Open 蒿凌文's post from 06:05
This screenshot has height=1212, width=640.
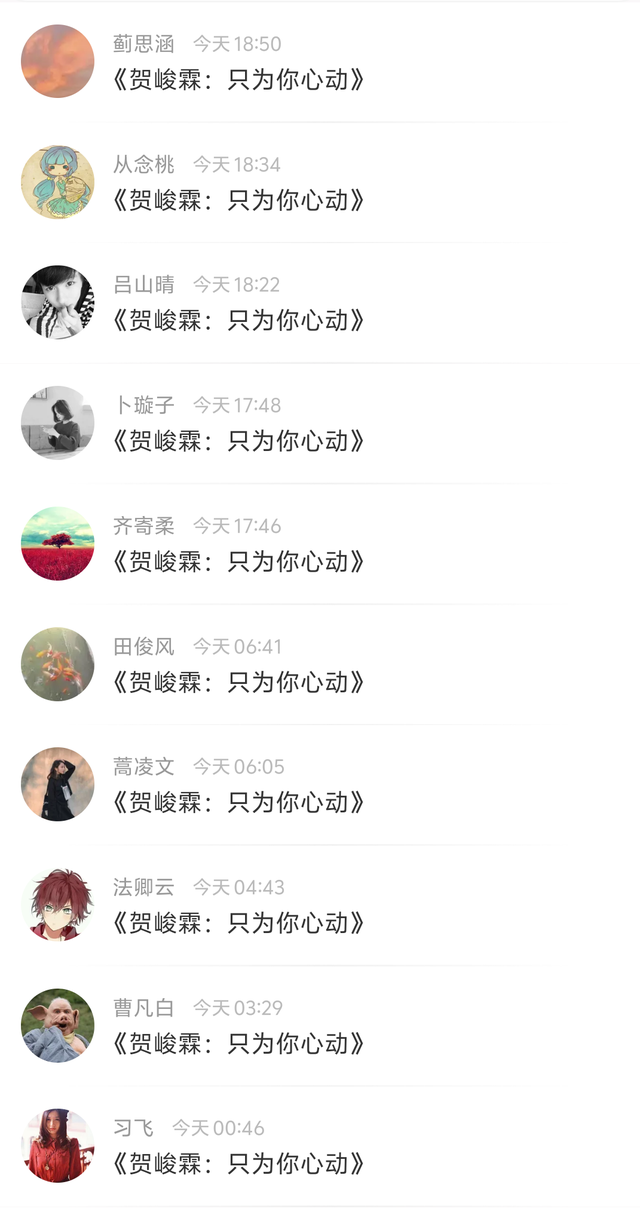(x=238, y=802)
